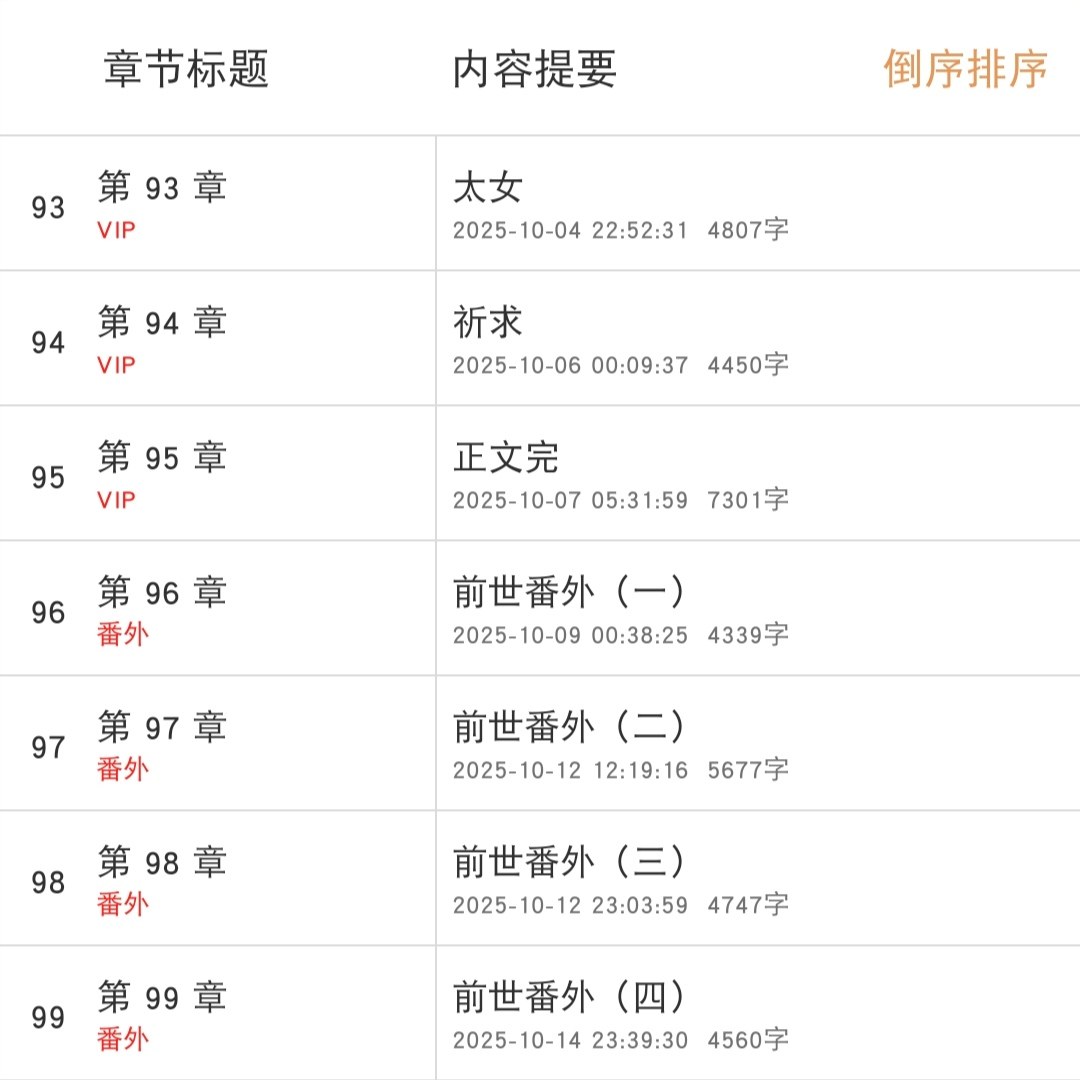Open chapter 98 前世番外（三）
Viewport: 1080px width, 1080px height.
coord(569,863)
